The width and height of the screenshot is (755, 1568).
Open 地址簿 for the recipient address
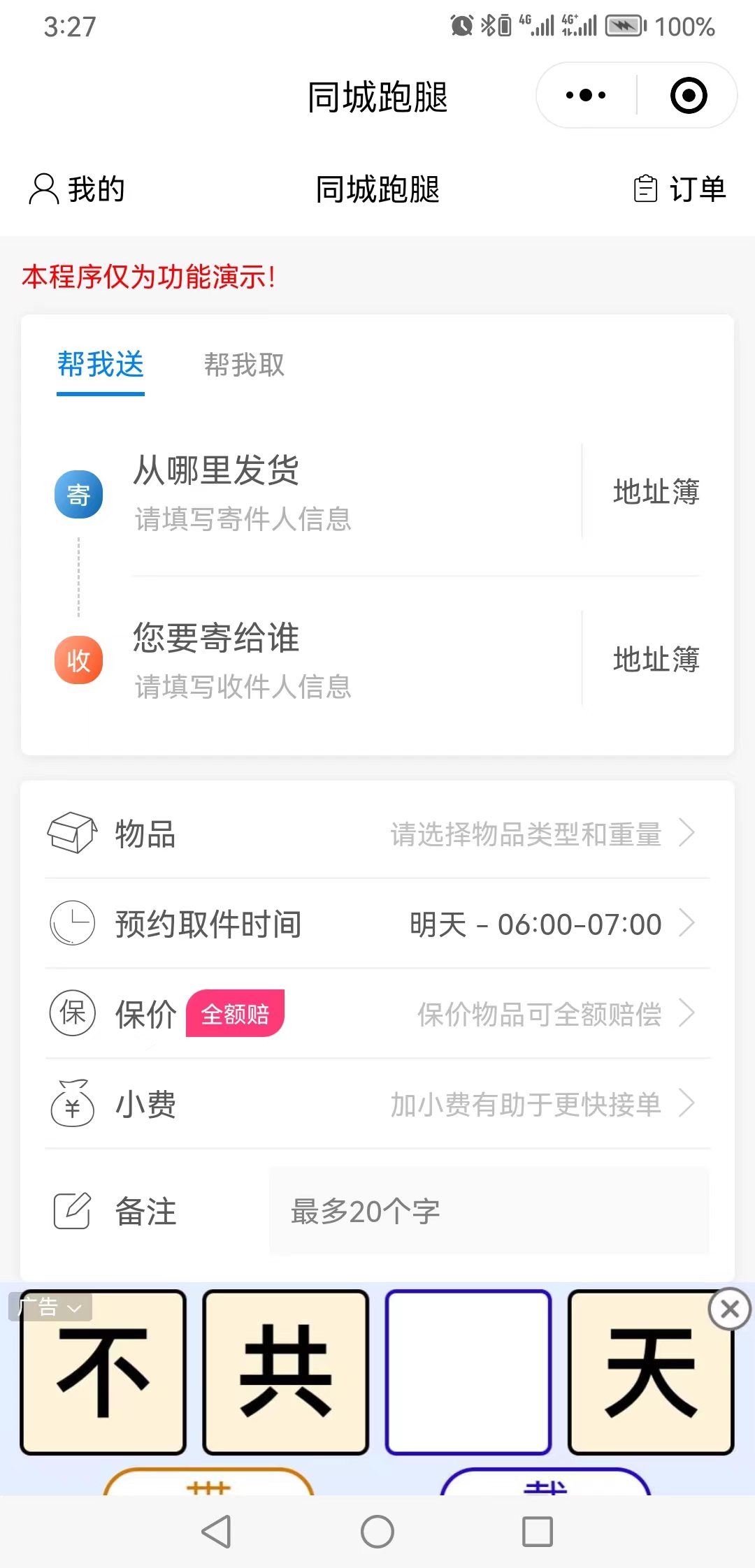(x=656, y=660)
